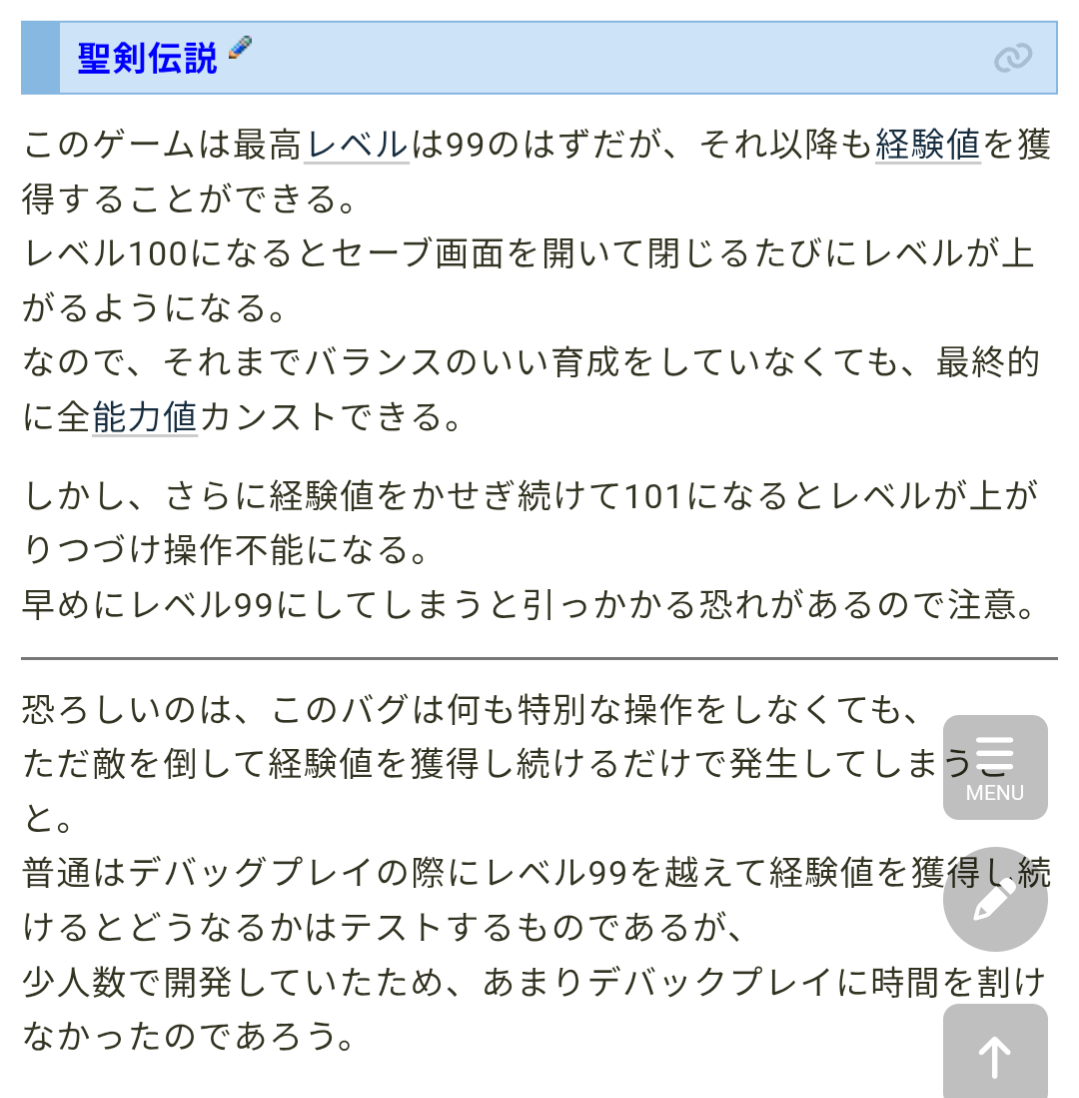The image size is (1079, 1098).
Task: Edit the 聖剣伝説 section via pencil icon
Action: coord(240,48)
